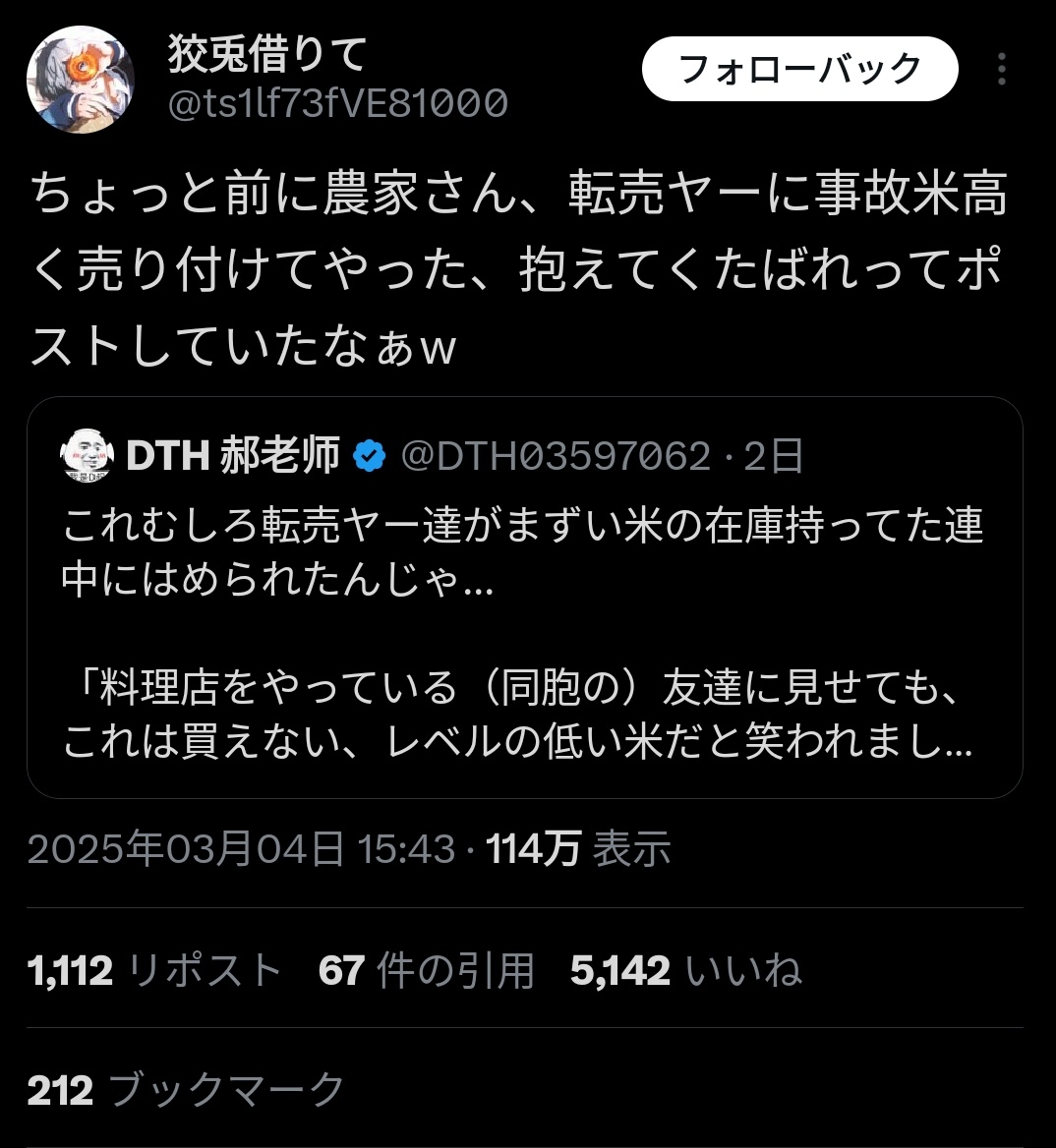The width and height of the screenshot is (1056, 1148).
Task: View the 5,142 いいね likes list
Action: click(685, 971)
